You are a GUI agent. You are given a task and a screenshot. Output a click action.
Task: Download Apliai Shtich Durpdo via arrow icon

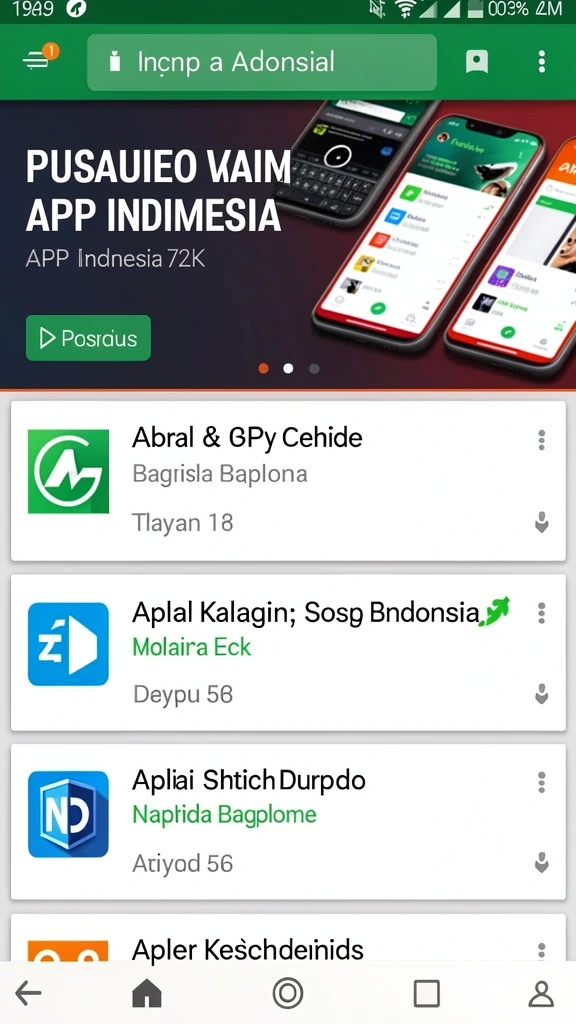(541, 862)
